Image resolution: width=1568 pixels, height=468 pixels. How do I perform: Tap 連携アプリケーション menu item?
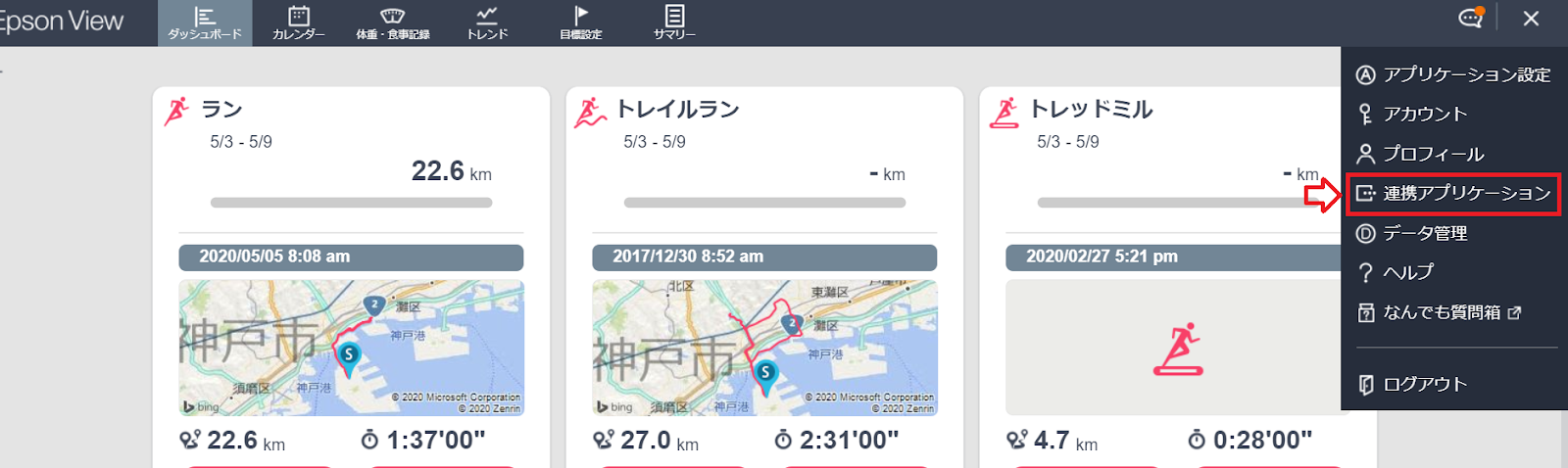1454,194
